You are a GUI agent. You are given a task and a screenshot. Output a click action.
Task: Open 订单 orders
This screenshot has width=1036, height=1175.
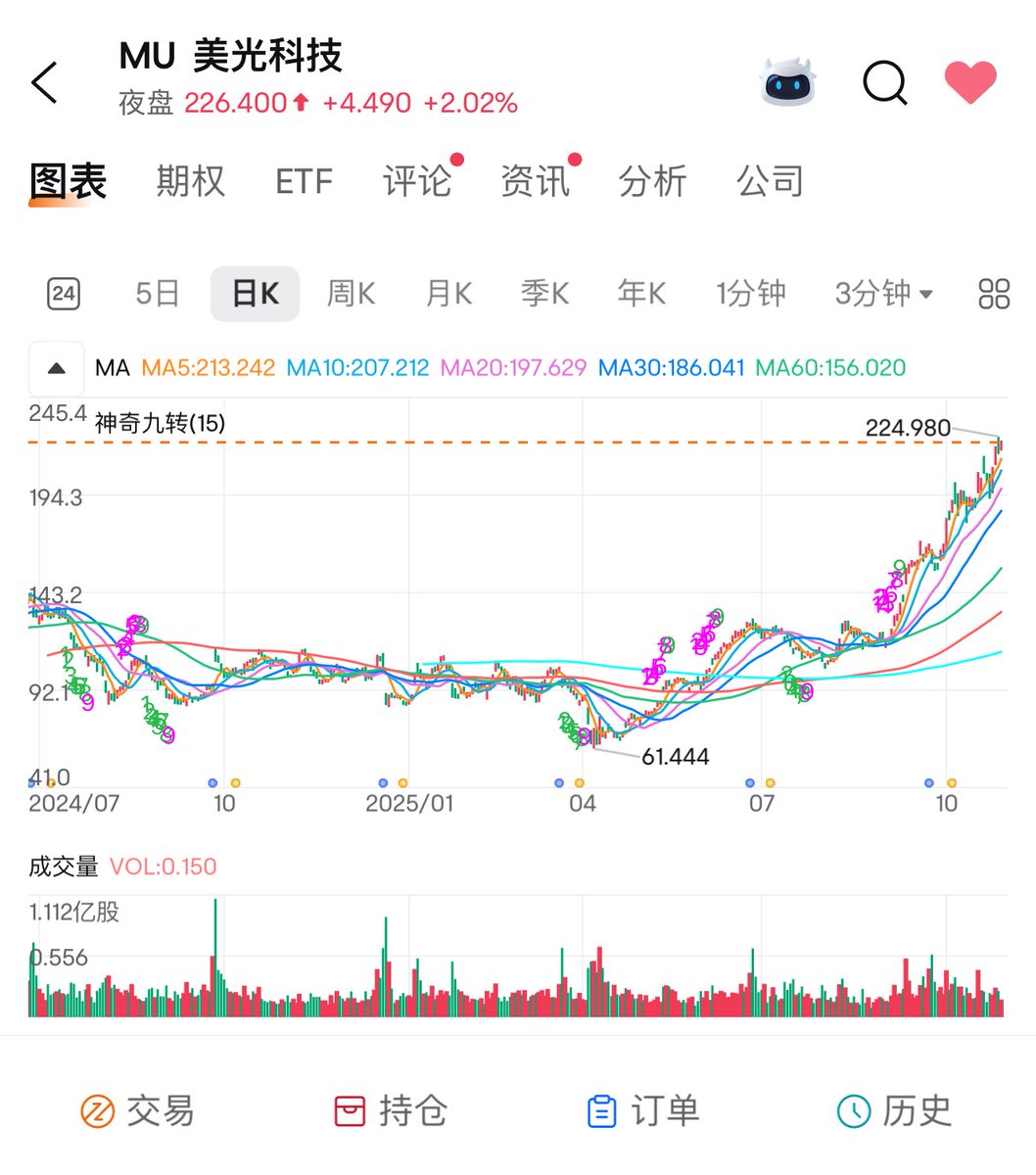pyautogui.click(x=642, y=1111)
